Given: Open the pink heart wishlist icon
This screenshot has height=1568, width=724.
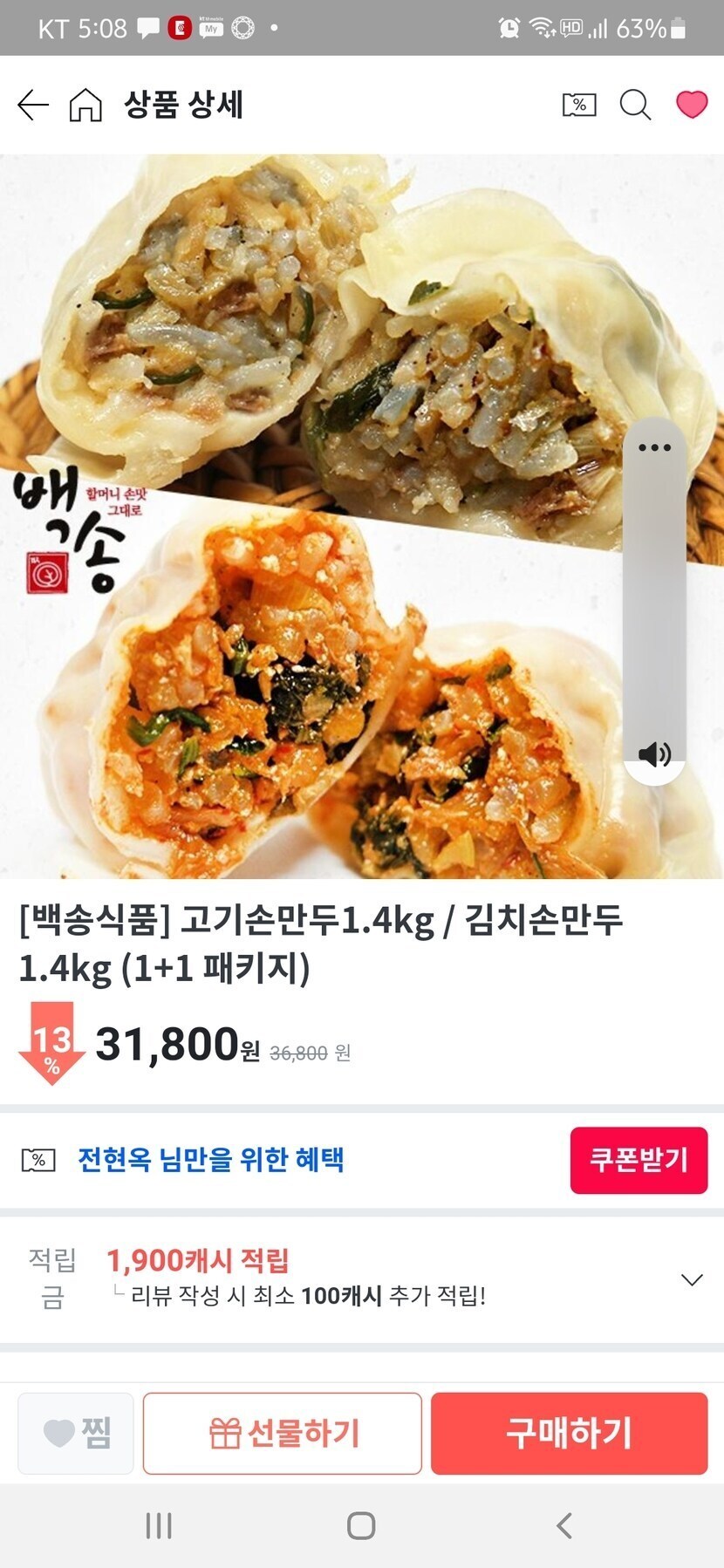Looking at the screenshot, I should coord(692,106).
